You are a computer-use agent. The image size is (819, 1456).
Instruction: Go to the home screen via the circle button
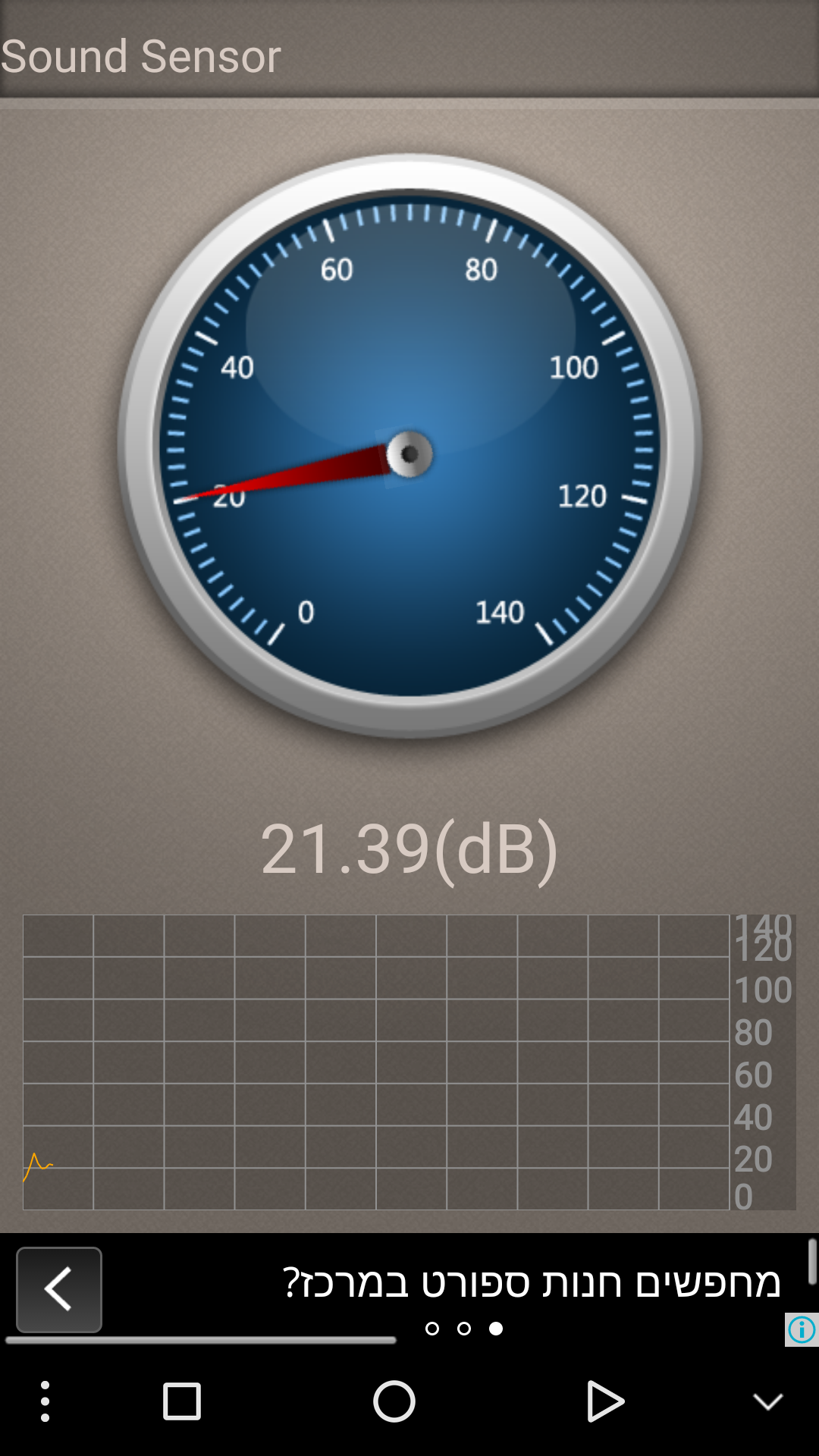pos(394,1401)
